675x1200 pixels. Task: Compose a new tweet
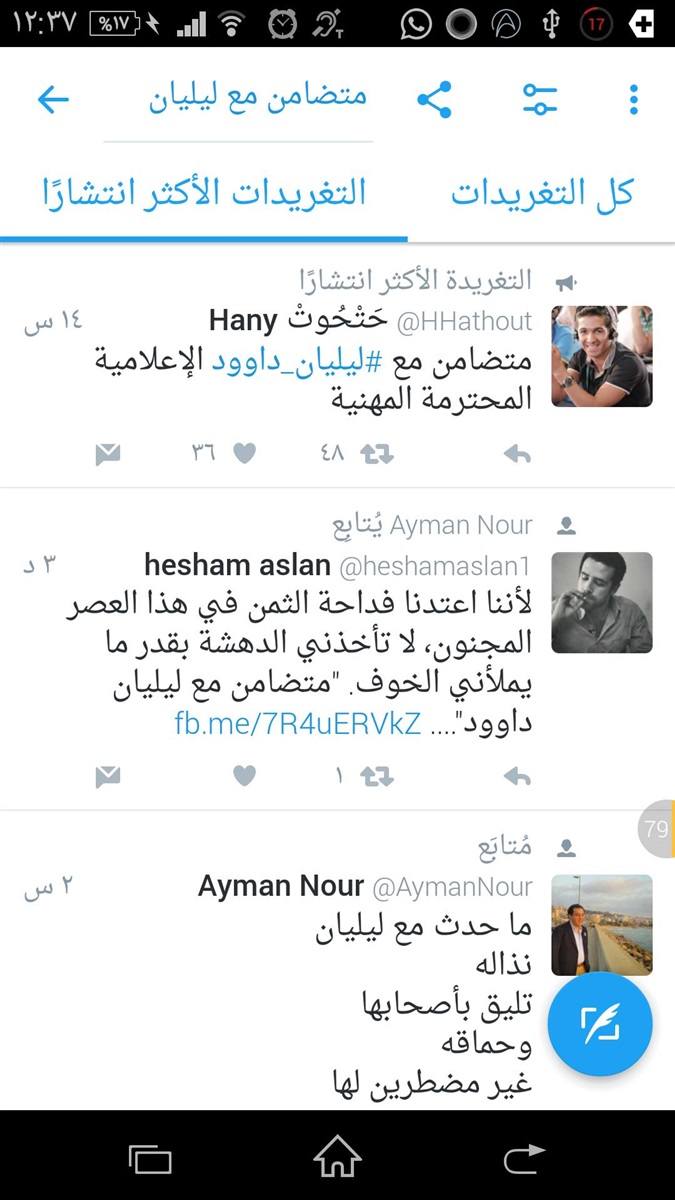coord(600,1023)
